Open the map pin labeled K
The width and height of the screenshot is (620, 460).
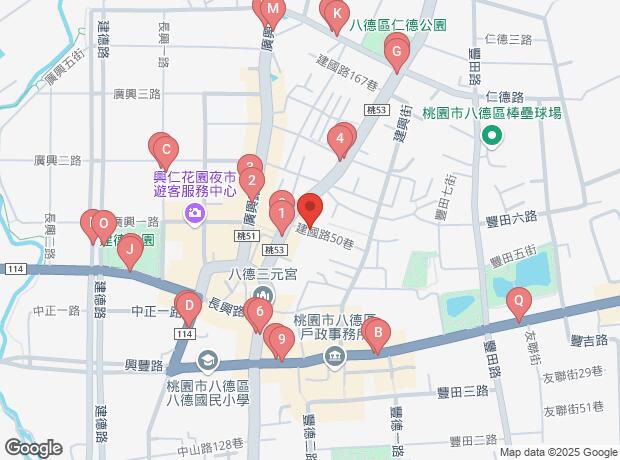coord(337,14)
